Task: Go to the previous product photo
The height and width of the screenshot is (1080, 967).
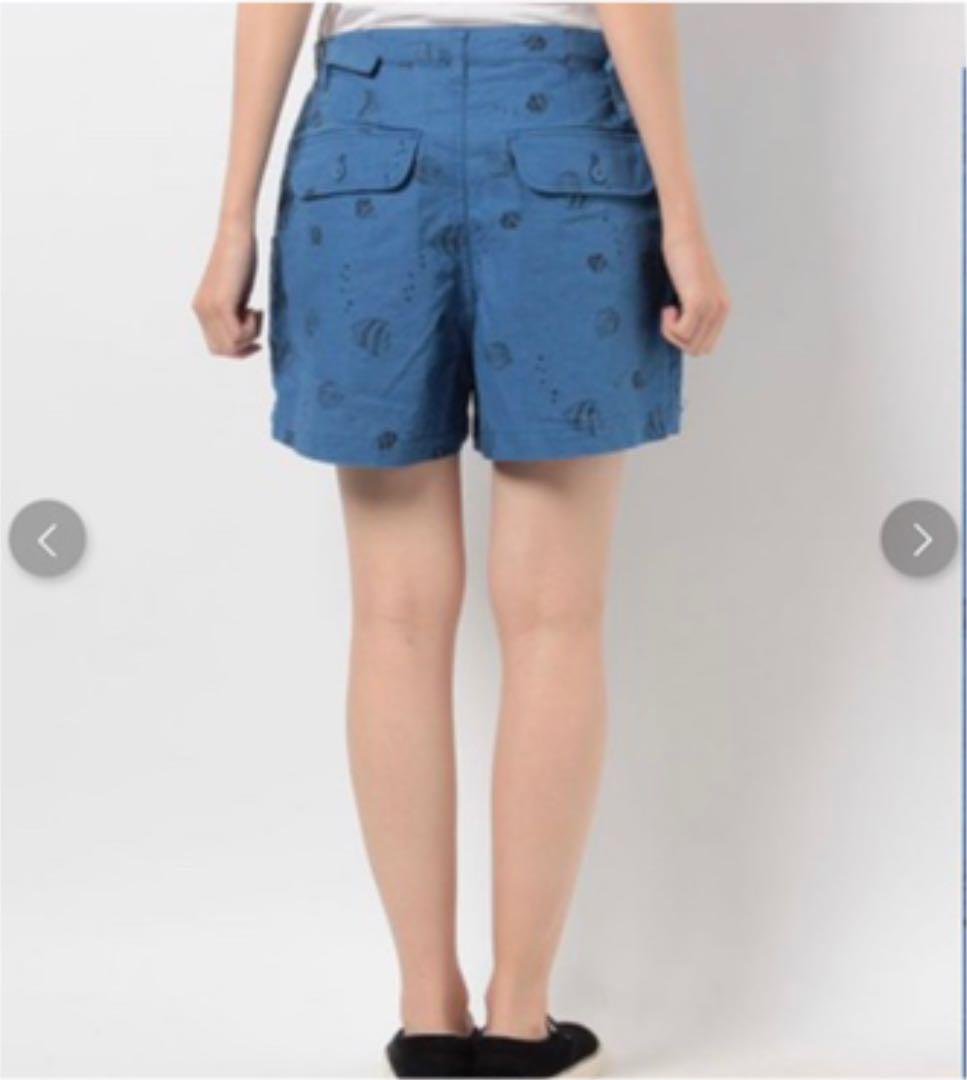Action: click(47, 539)
